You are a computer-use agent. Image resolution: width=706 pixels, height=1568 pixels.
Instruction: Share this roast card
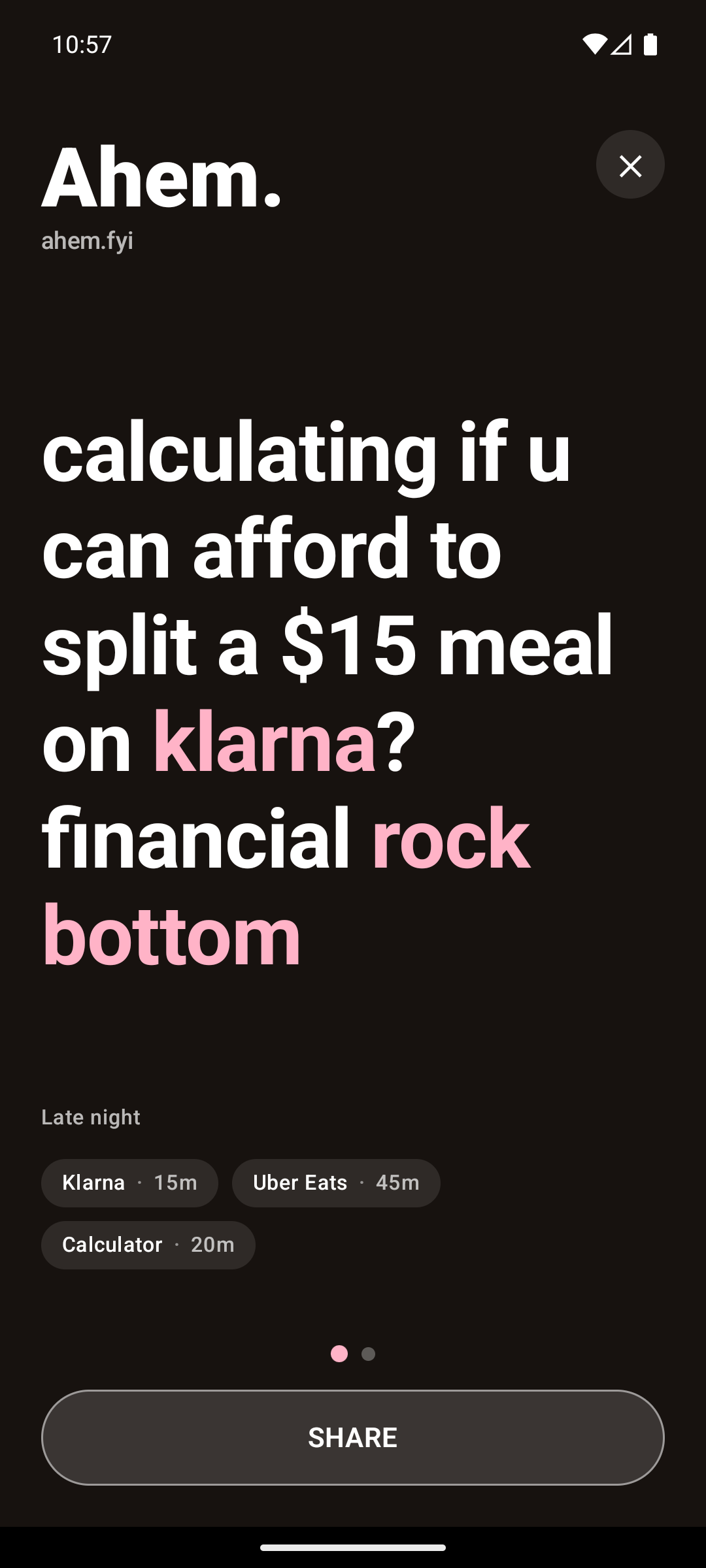point(353,1437)
